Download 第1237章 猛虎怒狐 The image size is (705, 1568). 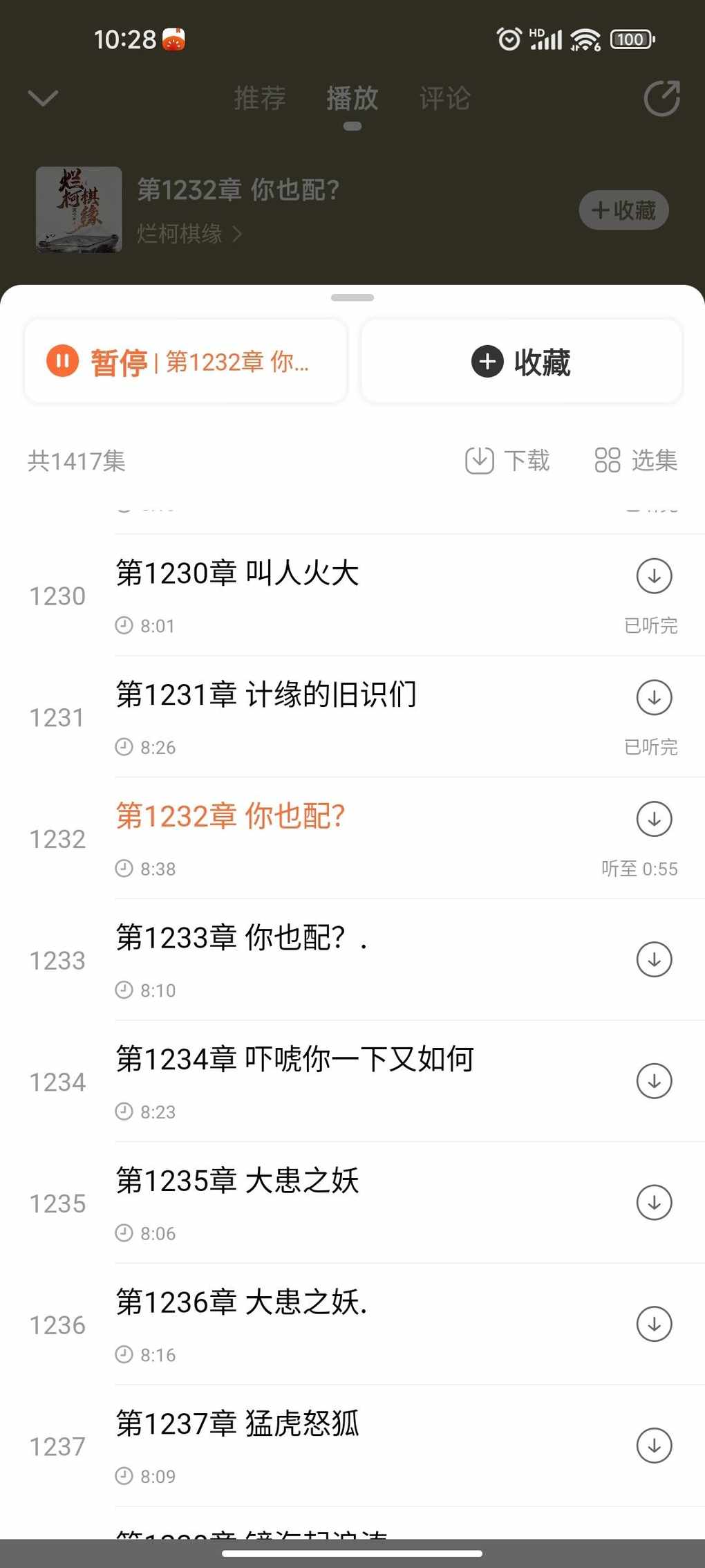(x=654, y=1446)
